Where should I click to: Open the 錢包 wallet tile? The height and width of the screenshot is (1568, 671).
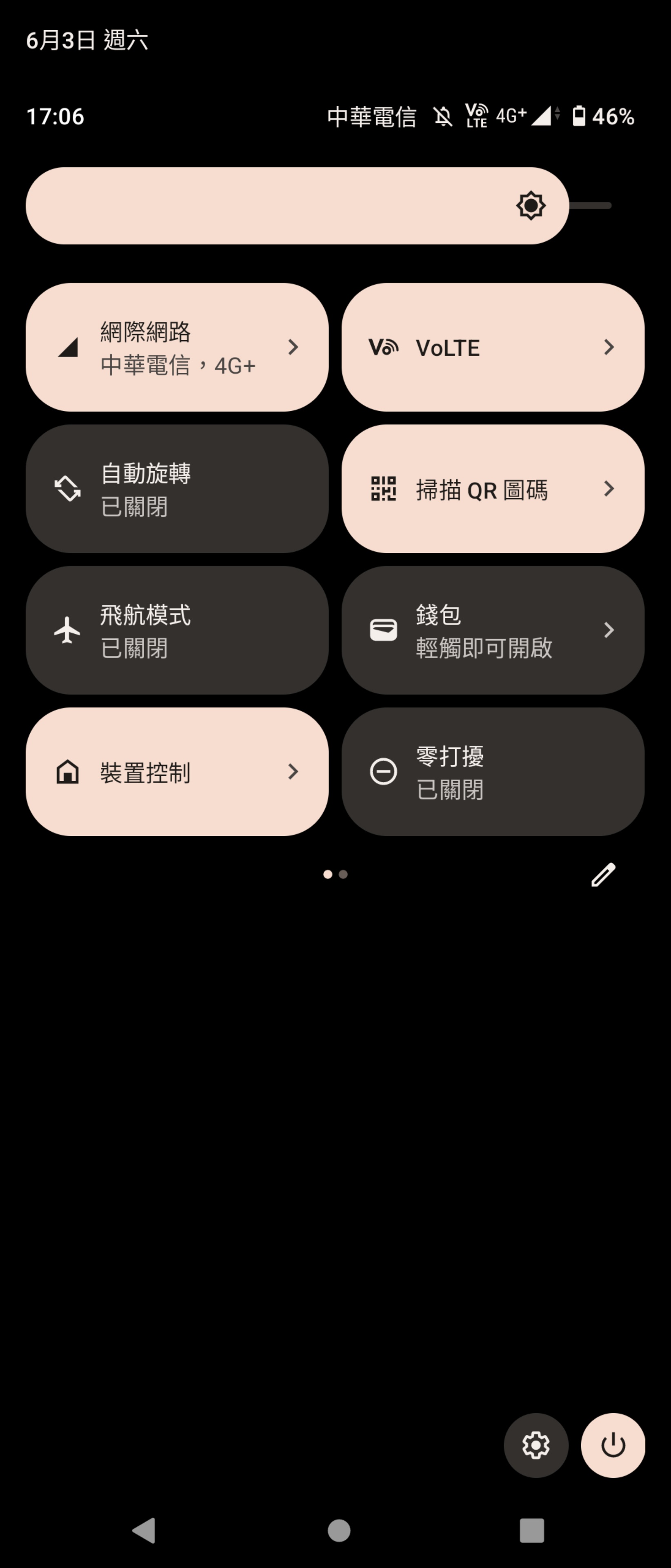(x=492, y=630)
